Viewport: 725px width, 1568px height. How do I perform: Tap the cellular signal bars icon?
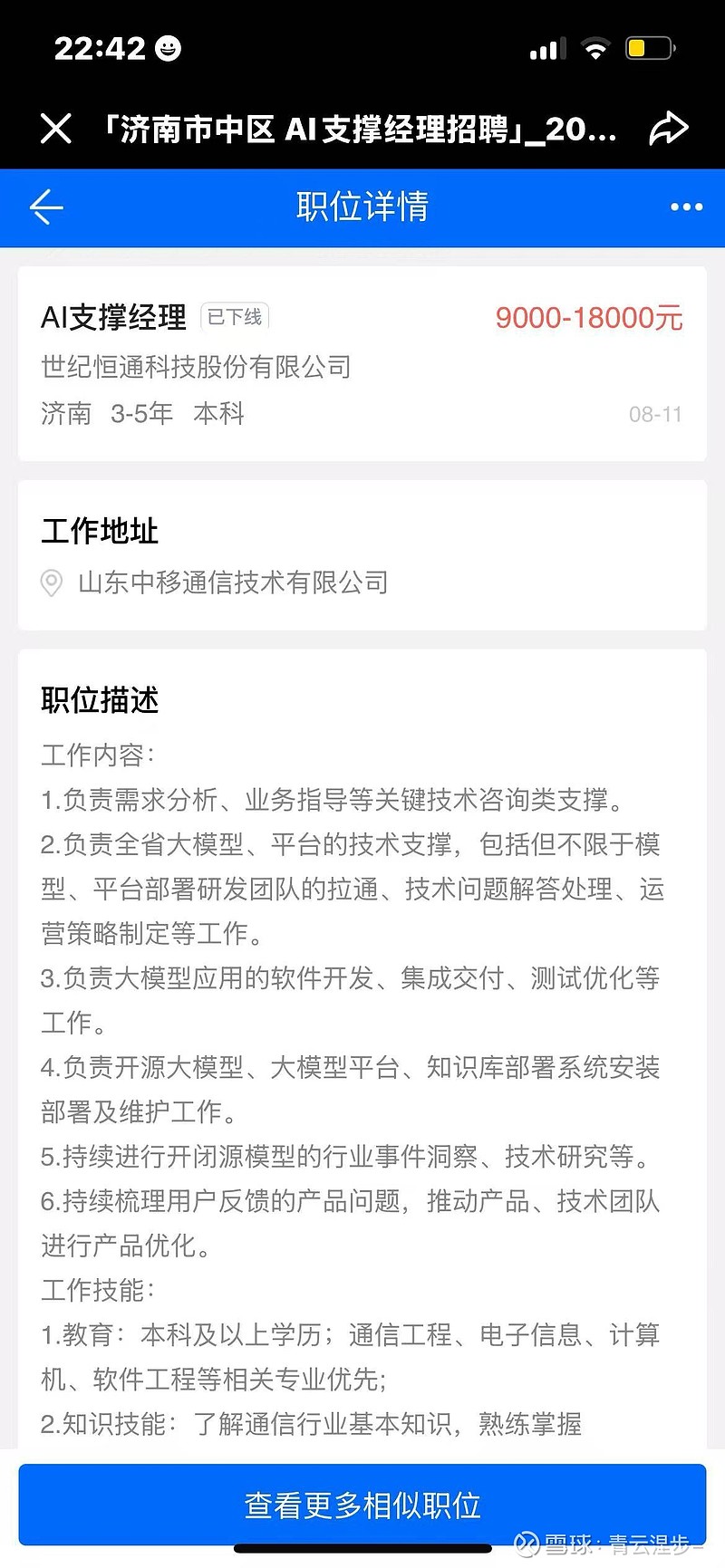pos(546,50)
